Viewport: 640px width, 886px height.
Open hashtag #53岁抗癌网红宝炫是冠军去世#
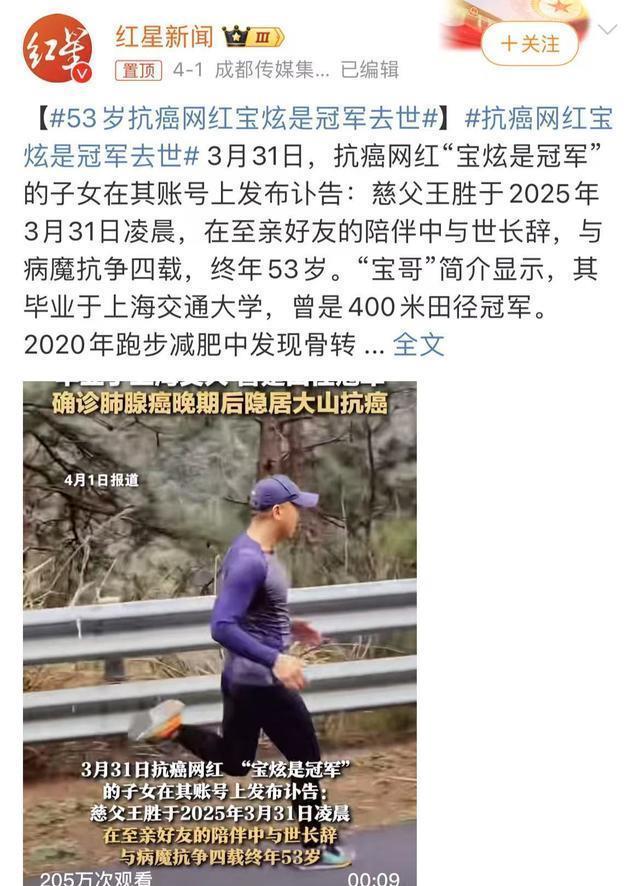[244, 119]
